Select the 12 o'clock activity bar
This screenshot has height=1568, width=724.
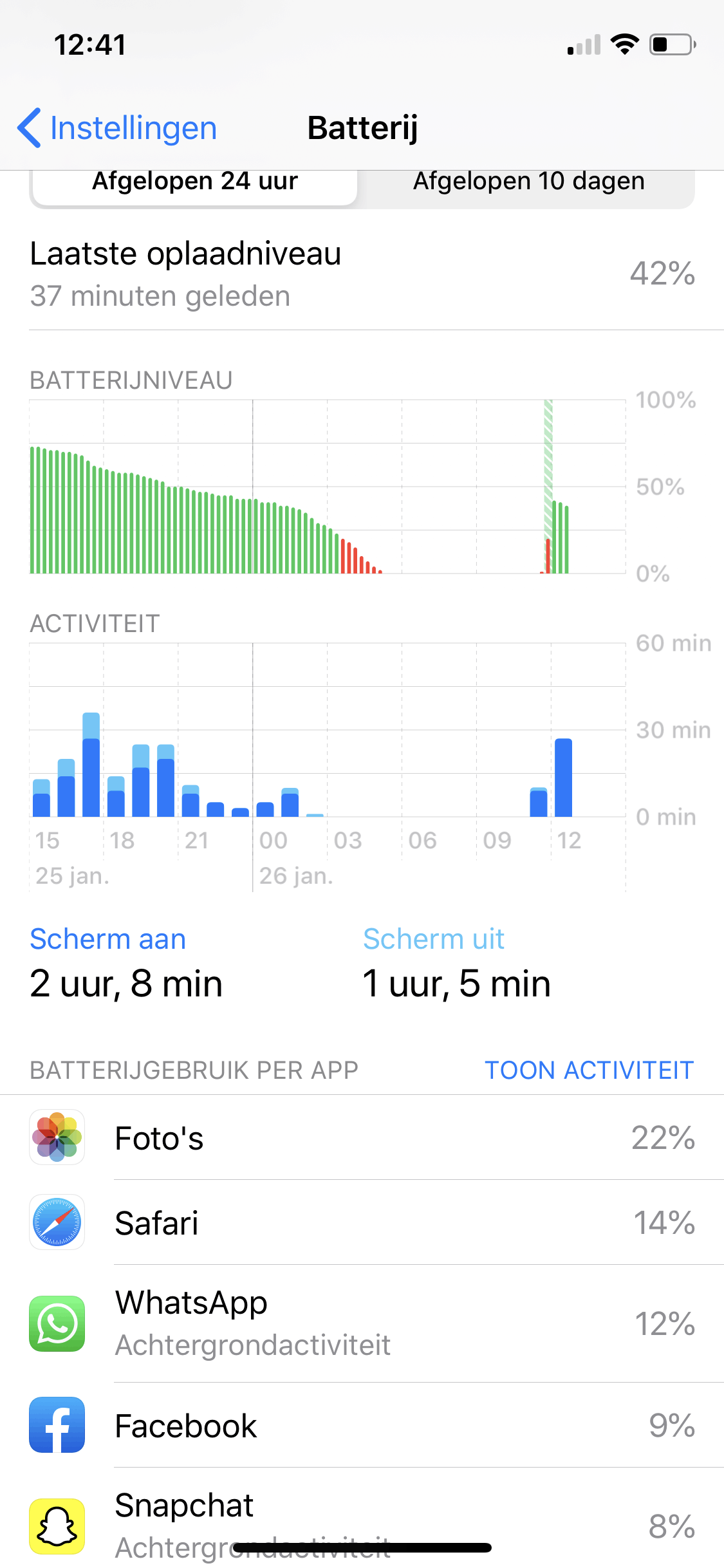point(563,778)
